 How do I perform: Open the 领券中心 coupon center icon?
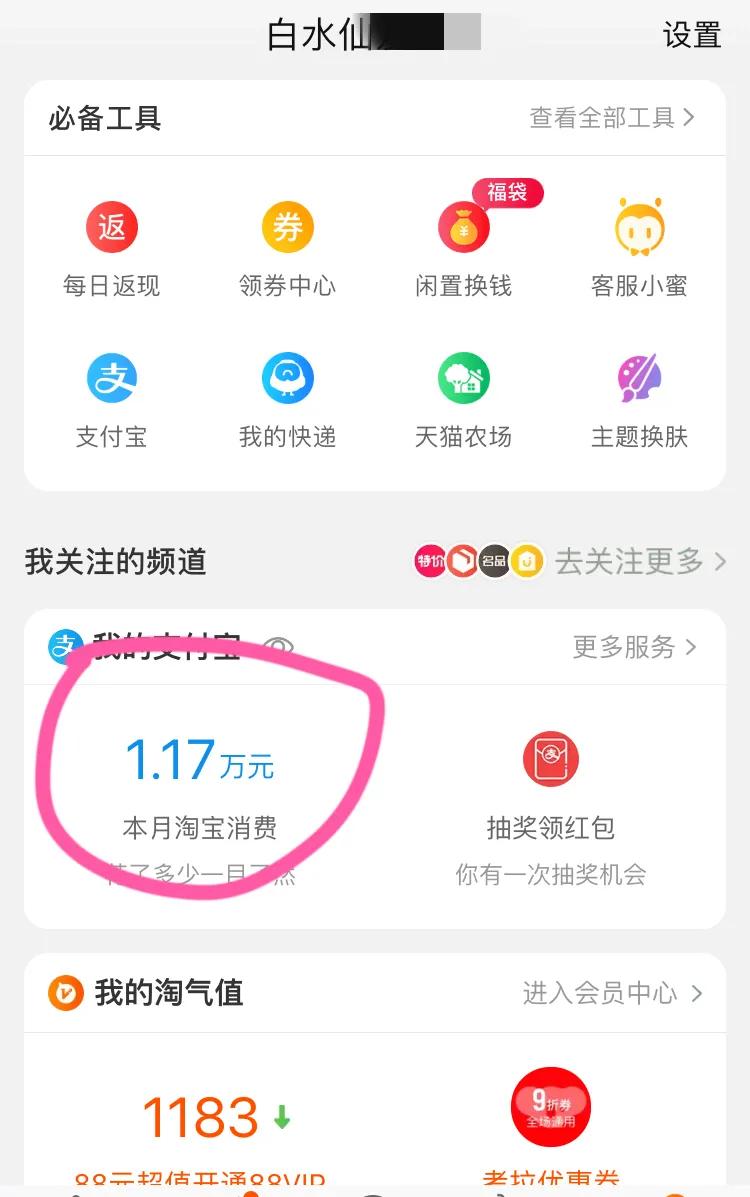point(287,226)
